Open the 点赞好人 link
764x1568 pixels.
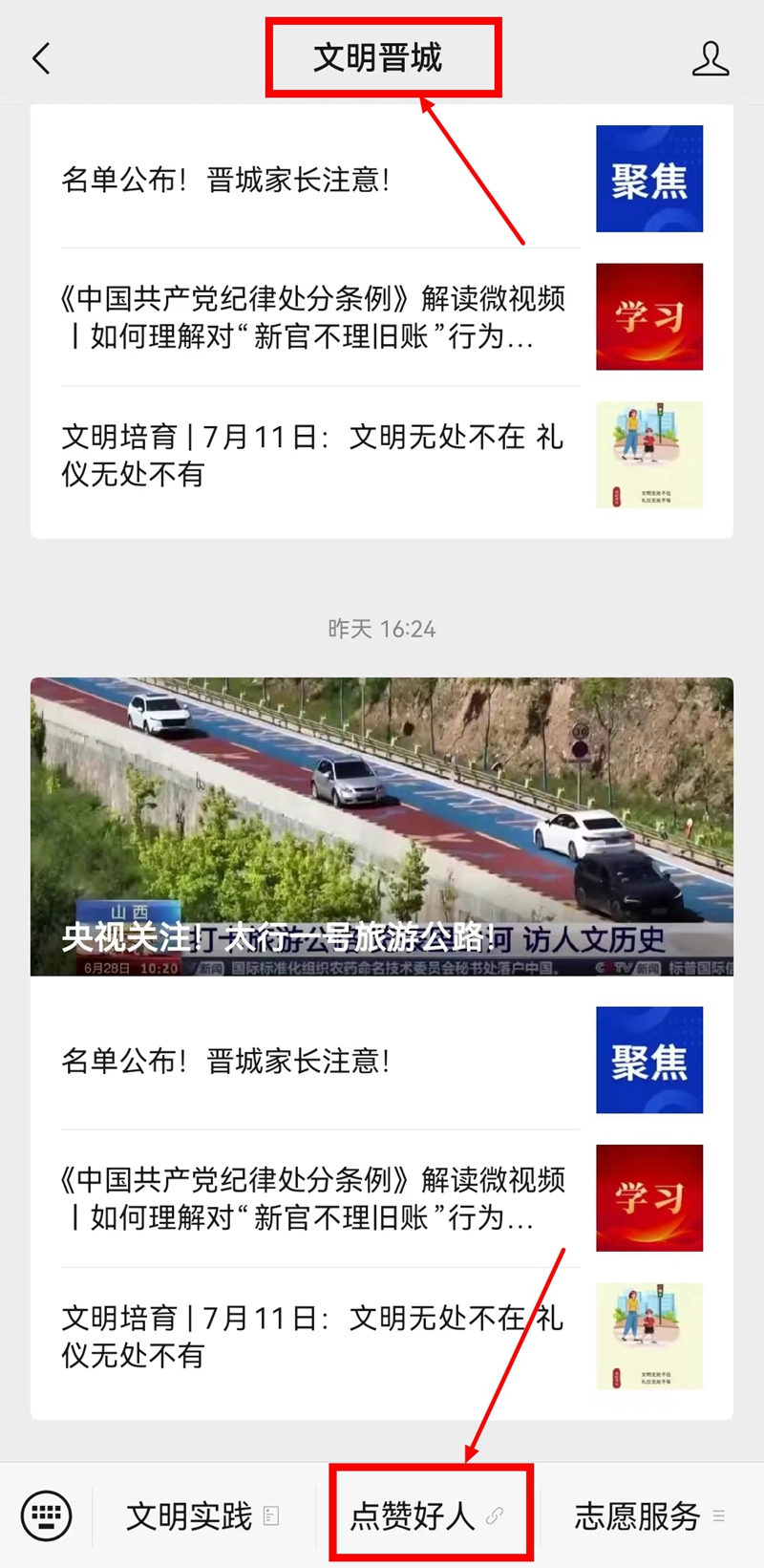click(x=427, y=1515)
